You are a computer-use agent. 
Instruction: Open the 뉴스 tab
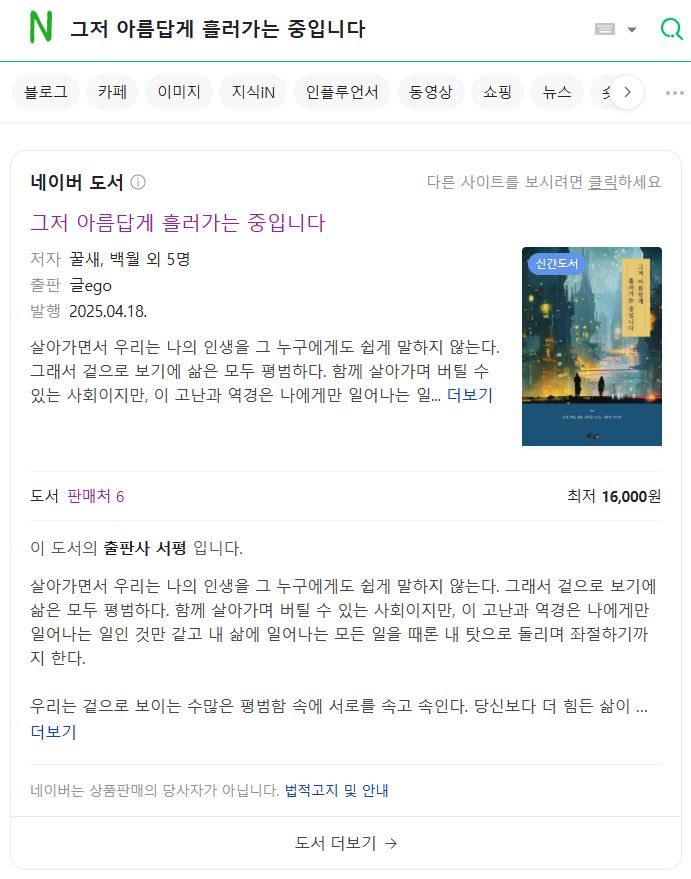pyautogui.click(x=557, y=92)
